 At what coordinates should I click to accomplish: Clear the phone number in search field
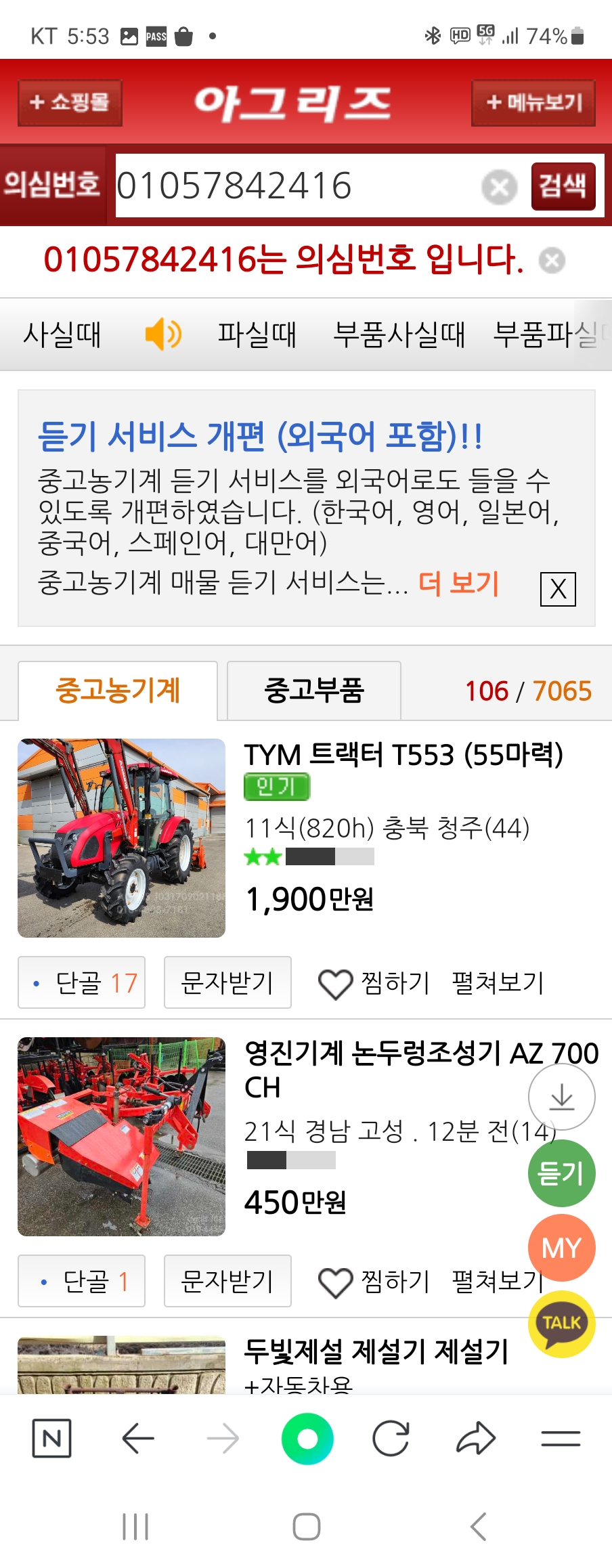click(500, 187)
